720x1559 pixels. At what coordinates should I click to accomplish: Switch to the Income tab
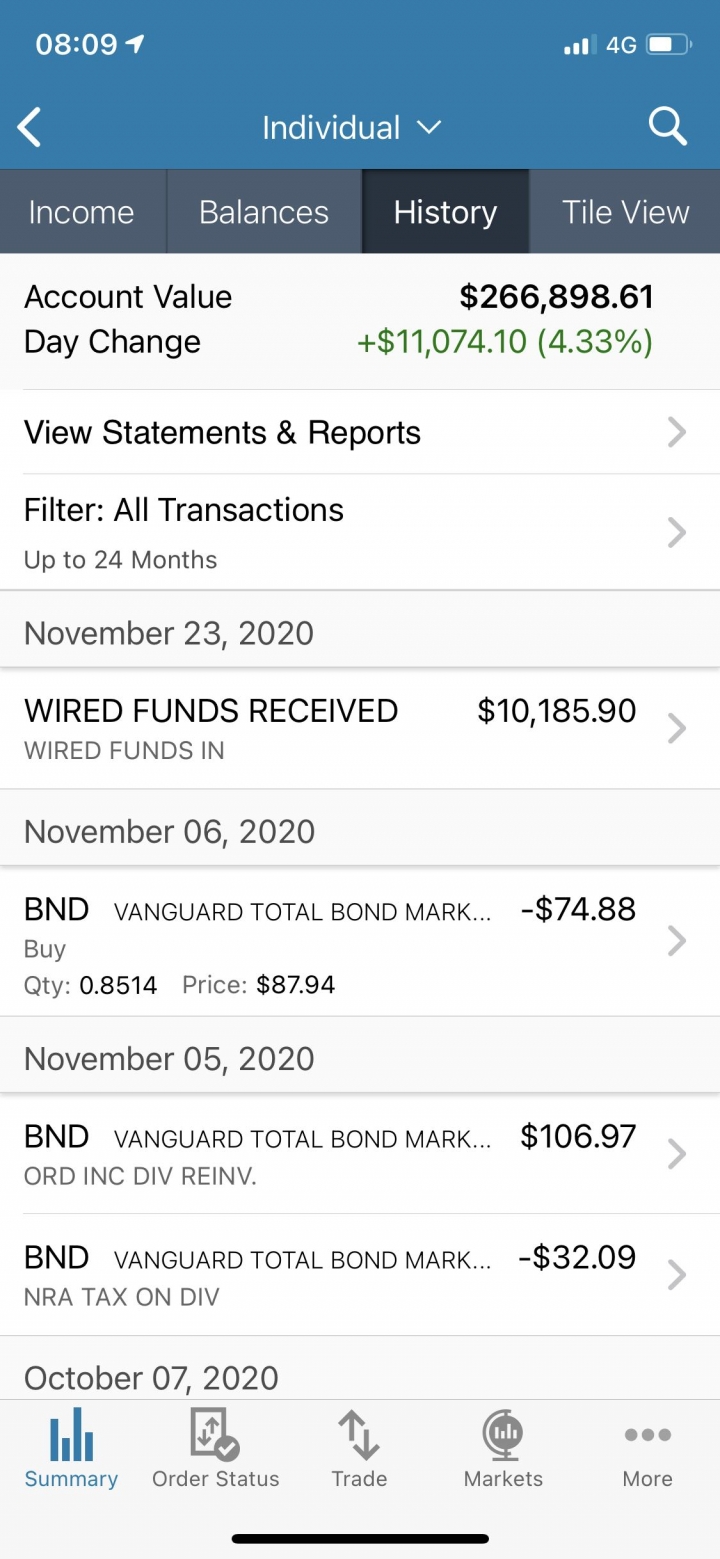(82, 212)
